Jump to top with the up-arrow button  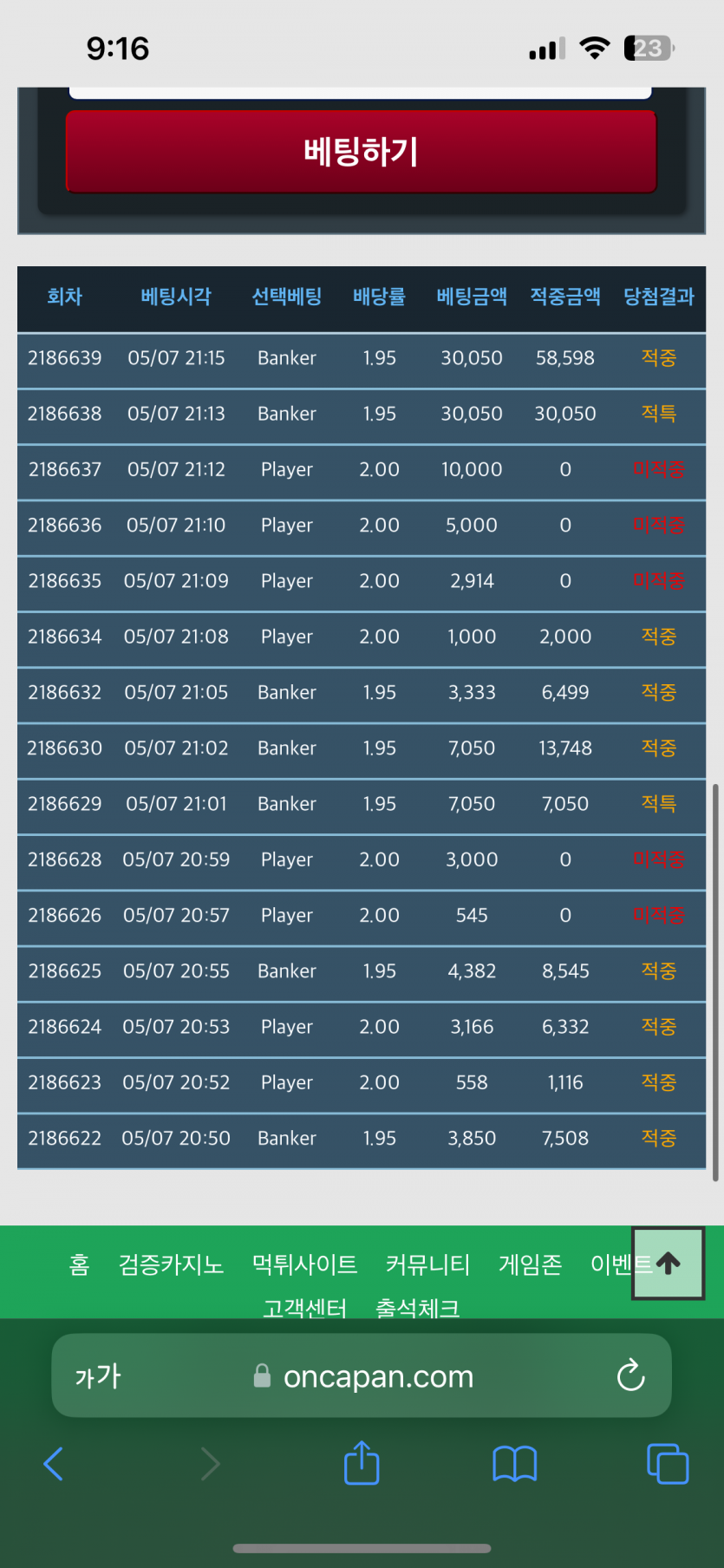tap(668, 1263)
